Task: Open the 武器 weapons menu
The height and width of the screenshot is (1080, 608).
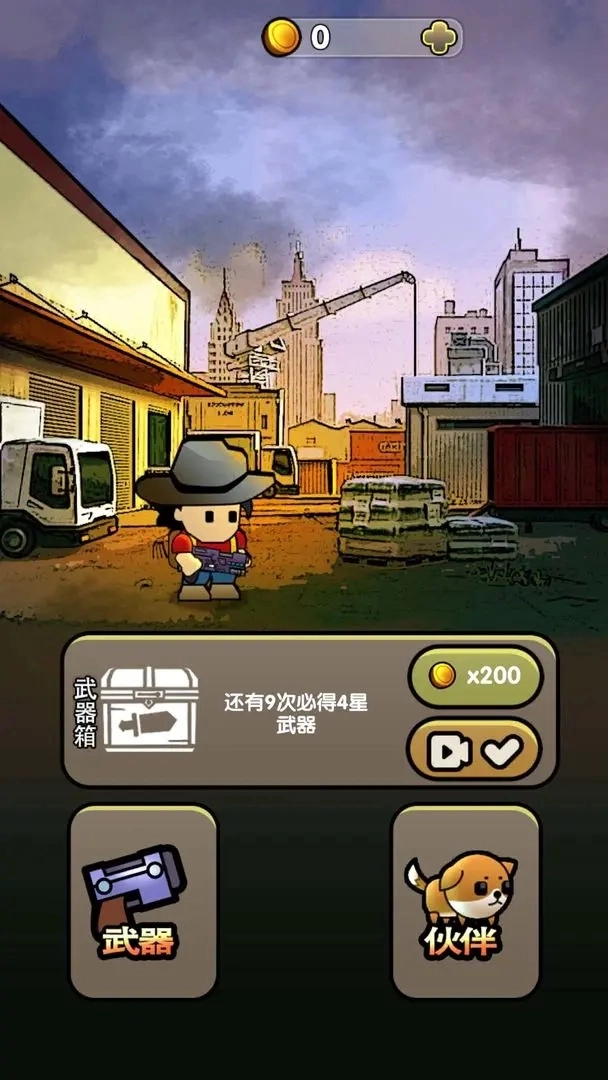Action: pos(142,901)
